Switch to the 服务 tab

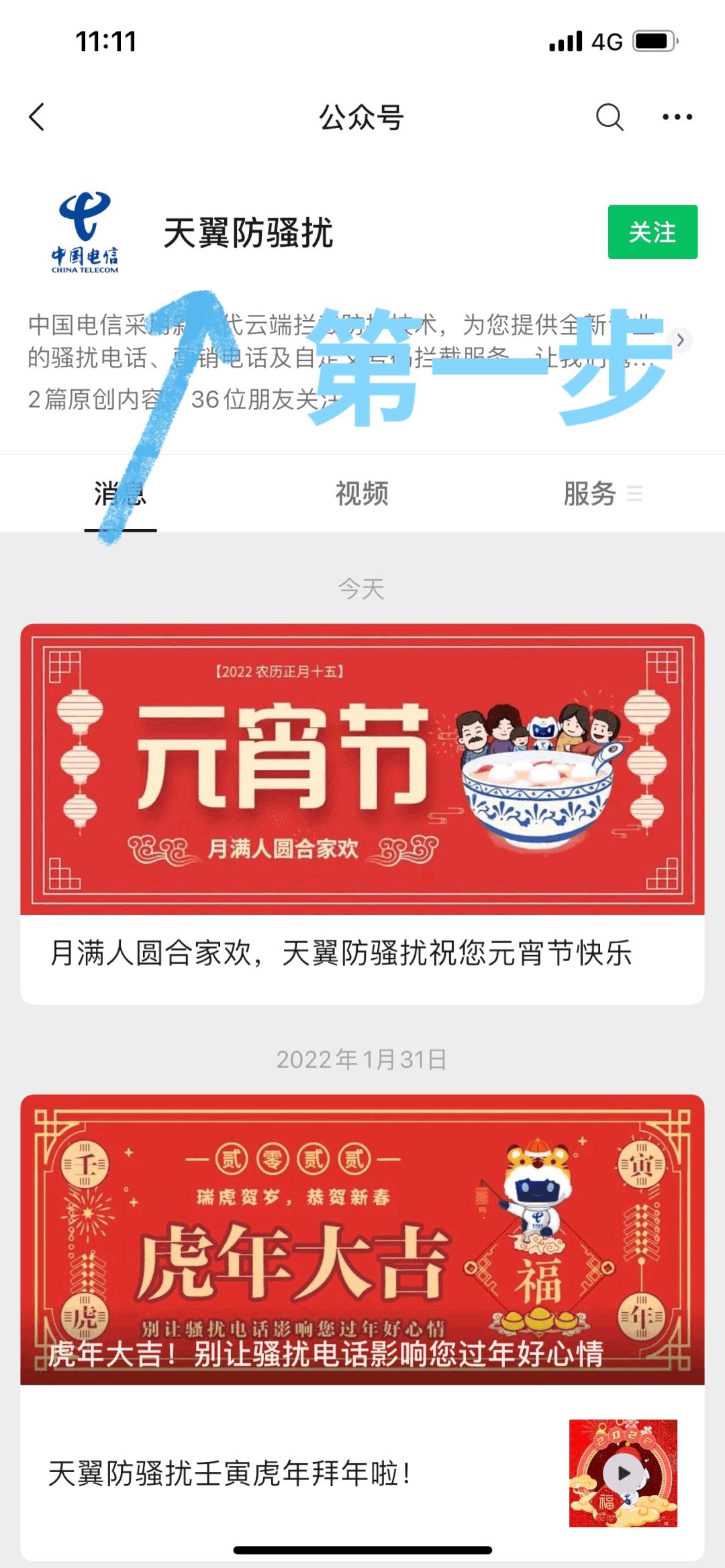coord(589,493)
